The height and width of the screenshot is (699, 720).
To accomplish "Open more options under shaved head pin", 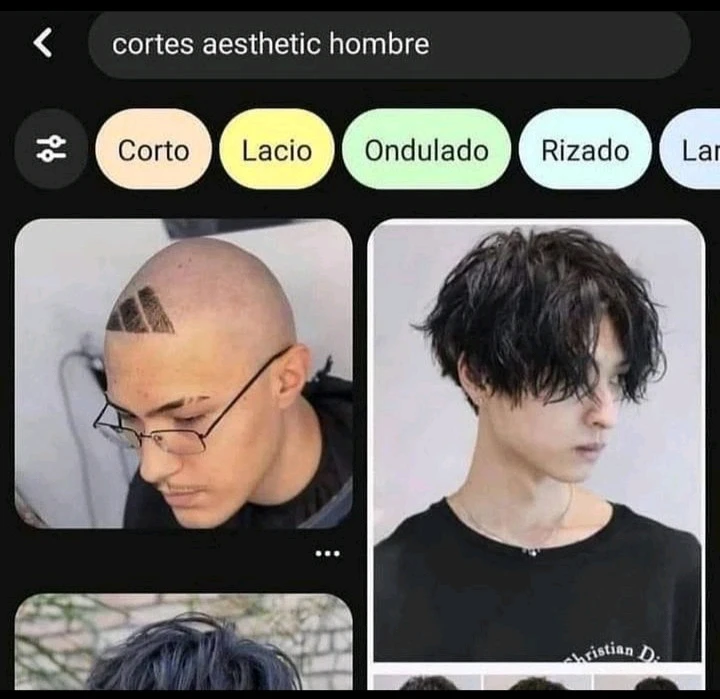I will click(x=327, y=553).
